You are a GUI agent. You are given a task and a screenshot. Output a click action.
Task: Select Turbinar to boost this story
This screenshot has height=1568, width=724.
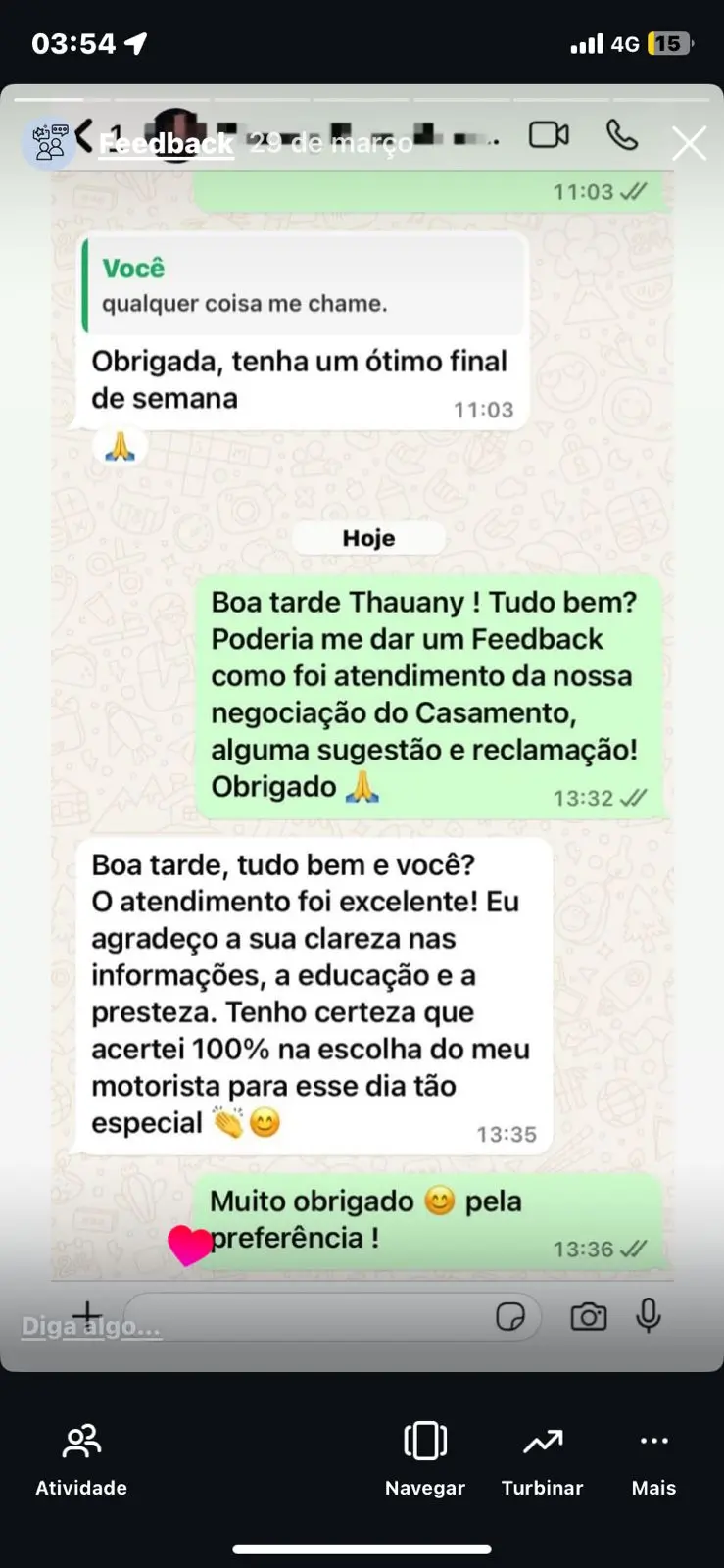pyautogui.click(x=542, y=1459)
